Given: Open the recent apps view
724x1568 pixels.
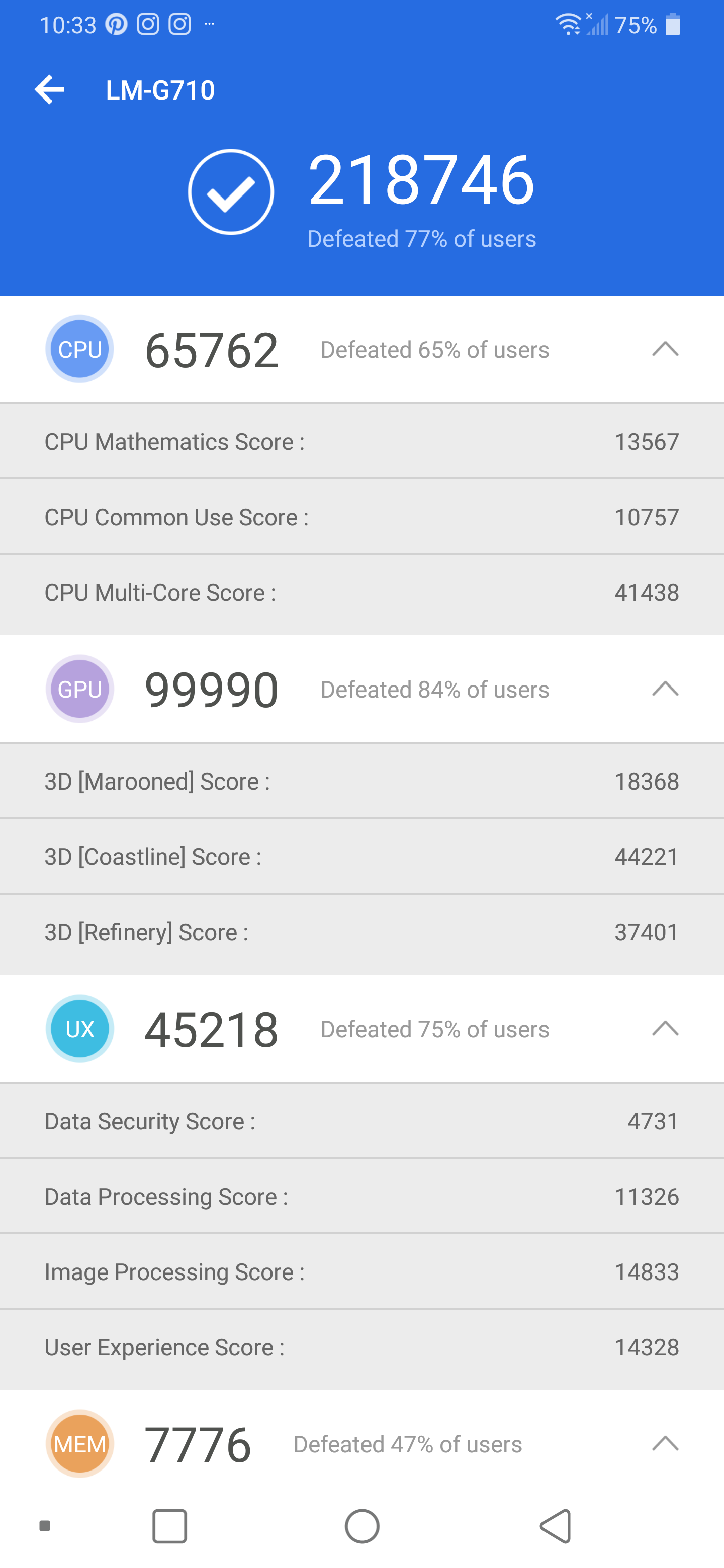Looking at the screenshot, I should click(169, 1526).
